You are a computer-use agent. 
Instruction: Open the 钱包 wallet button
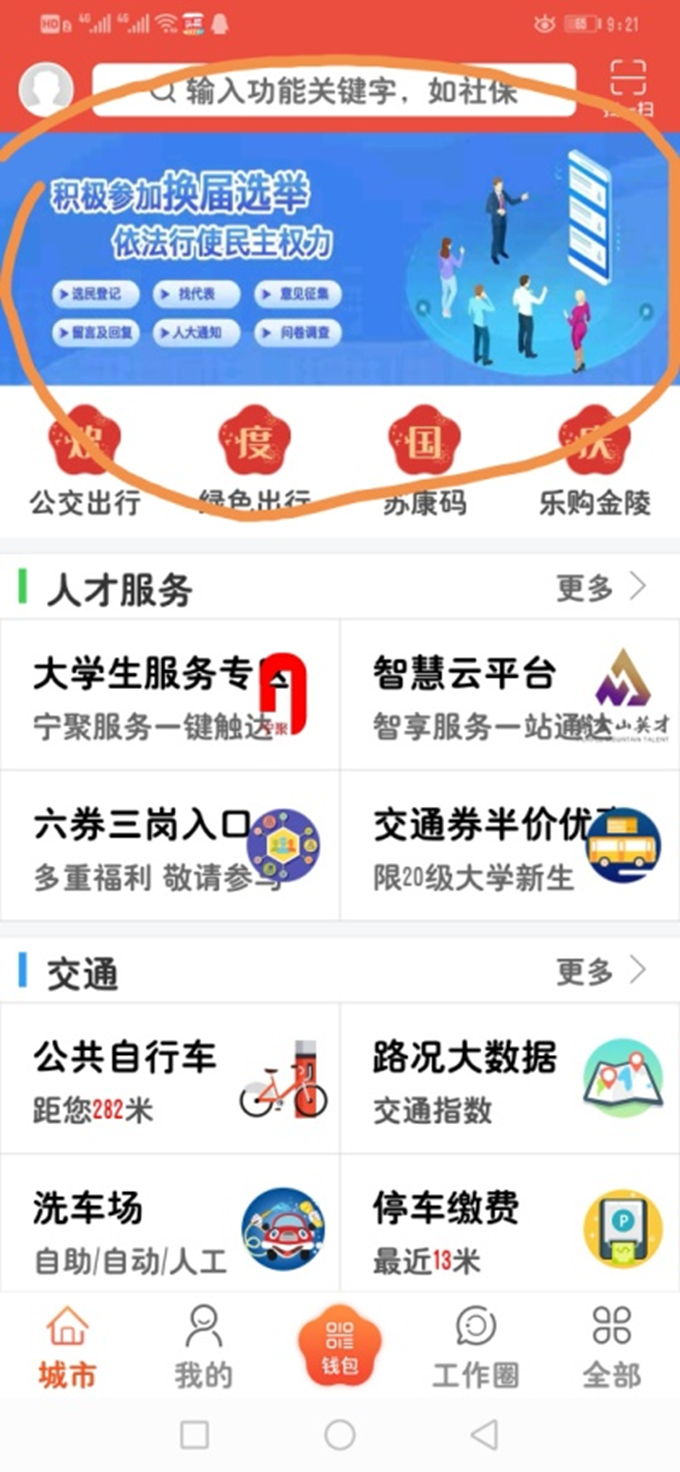click(x=340, y=1345)
